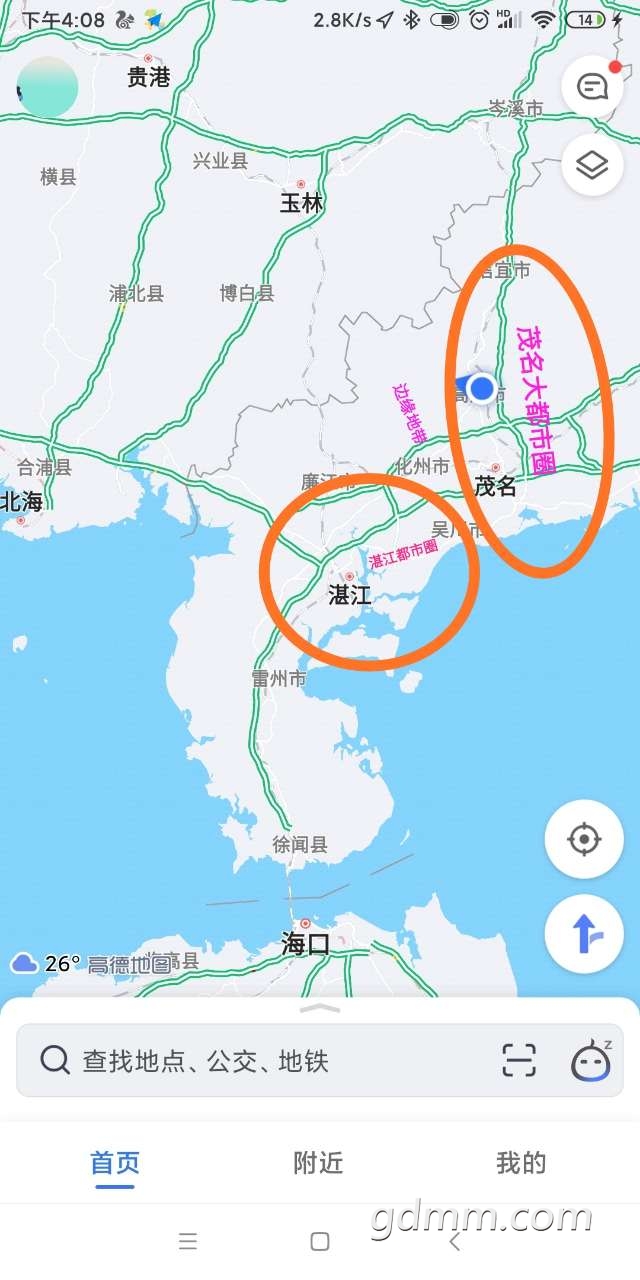640x1280 pixels.
Task: Check the 26° weather indicator
Action: tap(46, 963)
